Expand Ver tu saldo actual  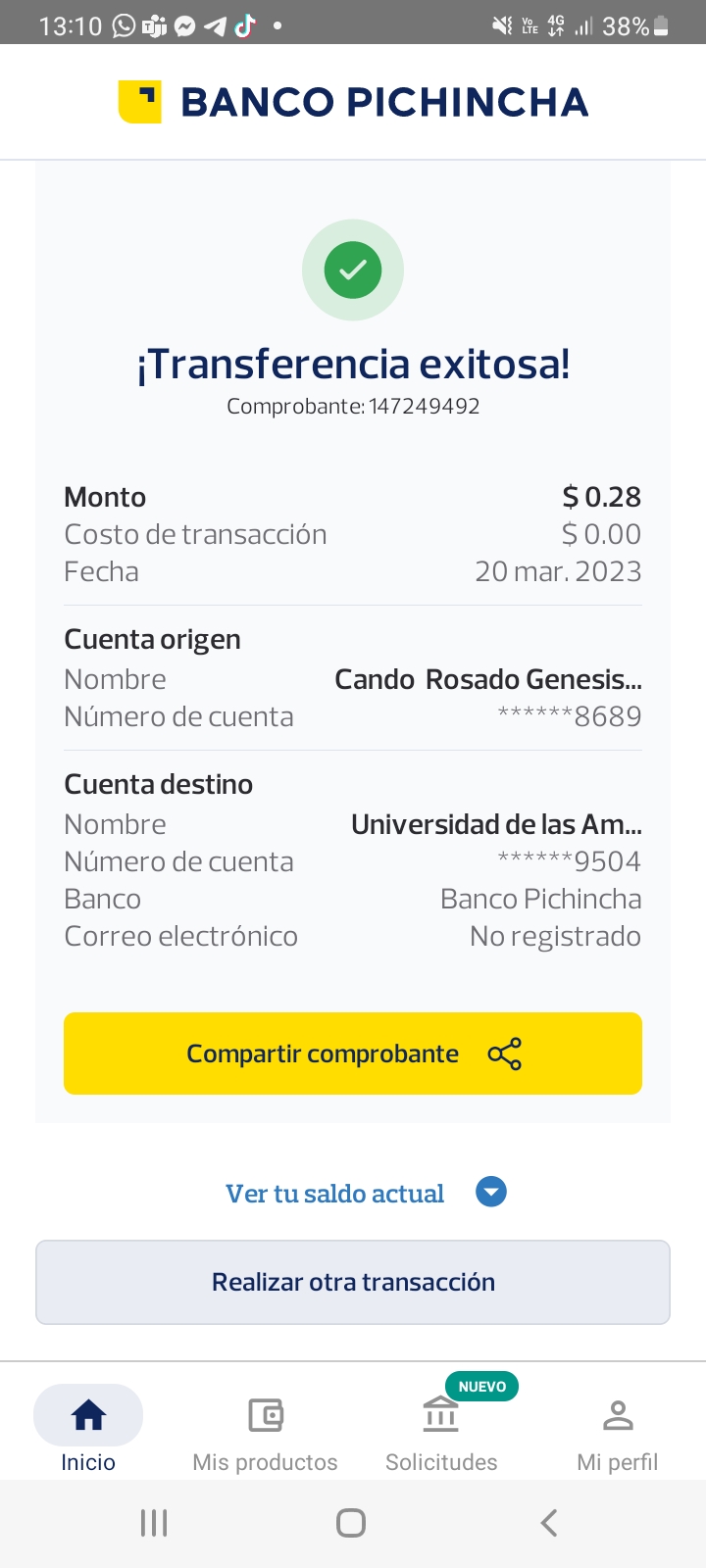click(x=365, y=1194)
